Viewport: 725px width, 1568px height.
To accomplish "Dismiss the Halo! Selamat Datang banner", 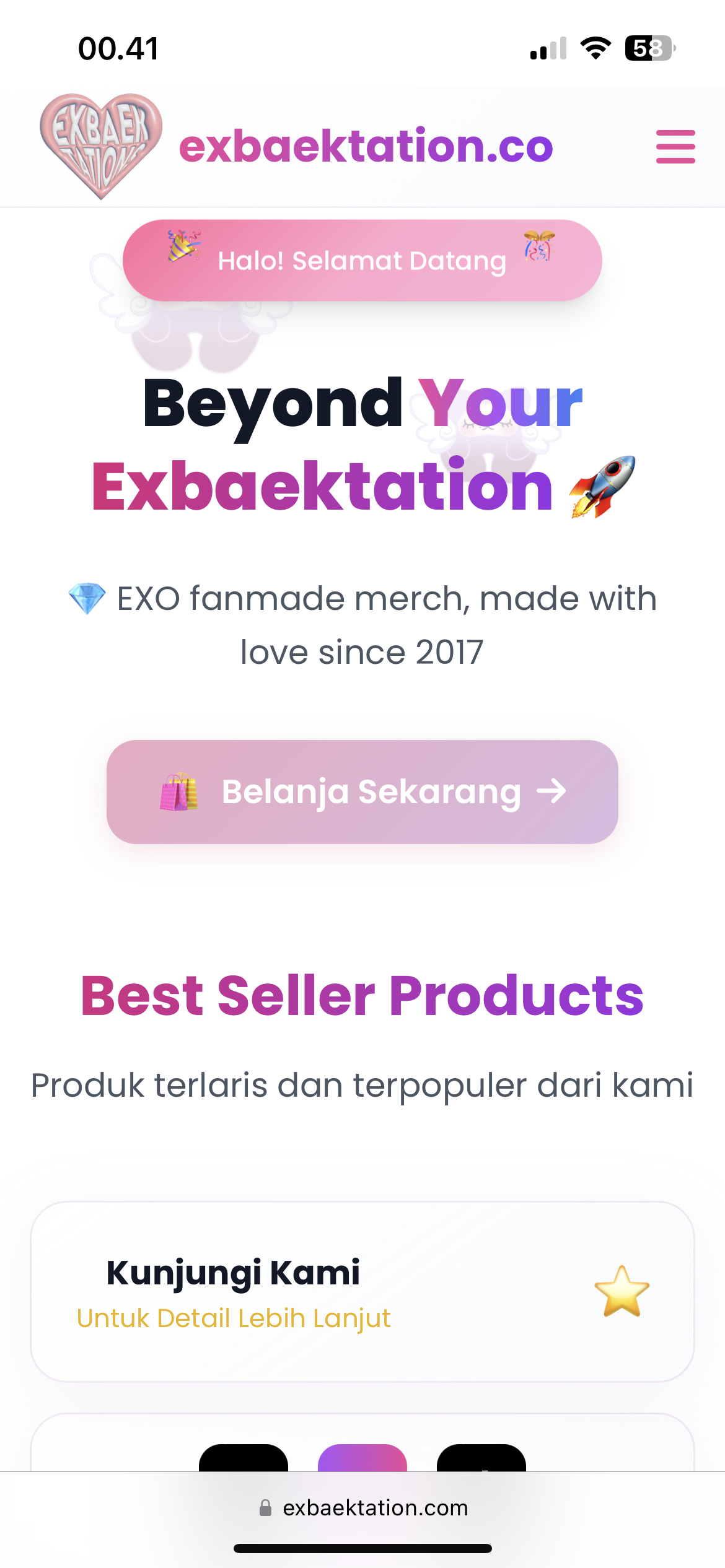I will 362,260.
